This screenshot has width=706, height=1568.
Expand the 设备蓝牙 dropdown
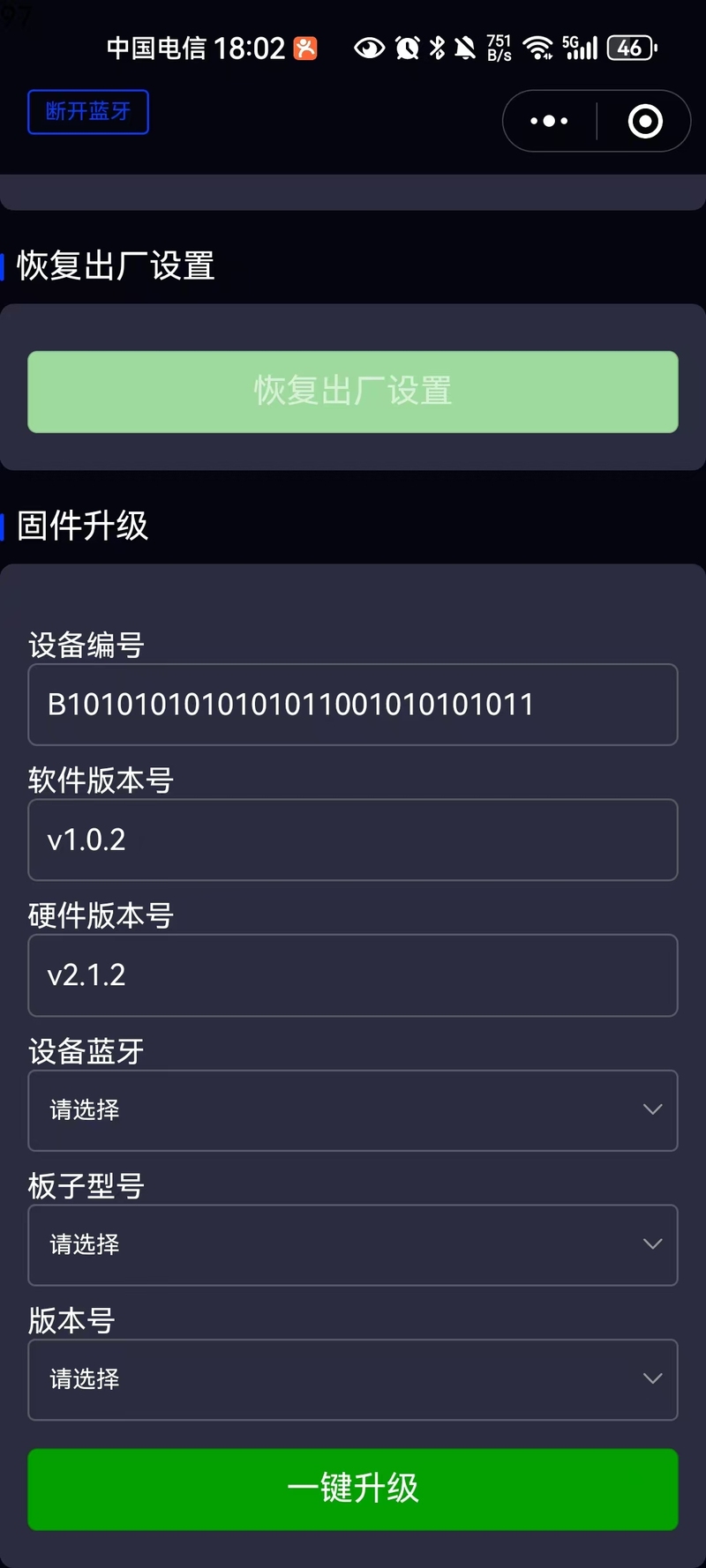[353, 1110]
